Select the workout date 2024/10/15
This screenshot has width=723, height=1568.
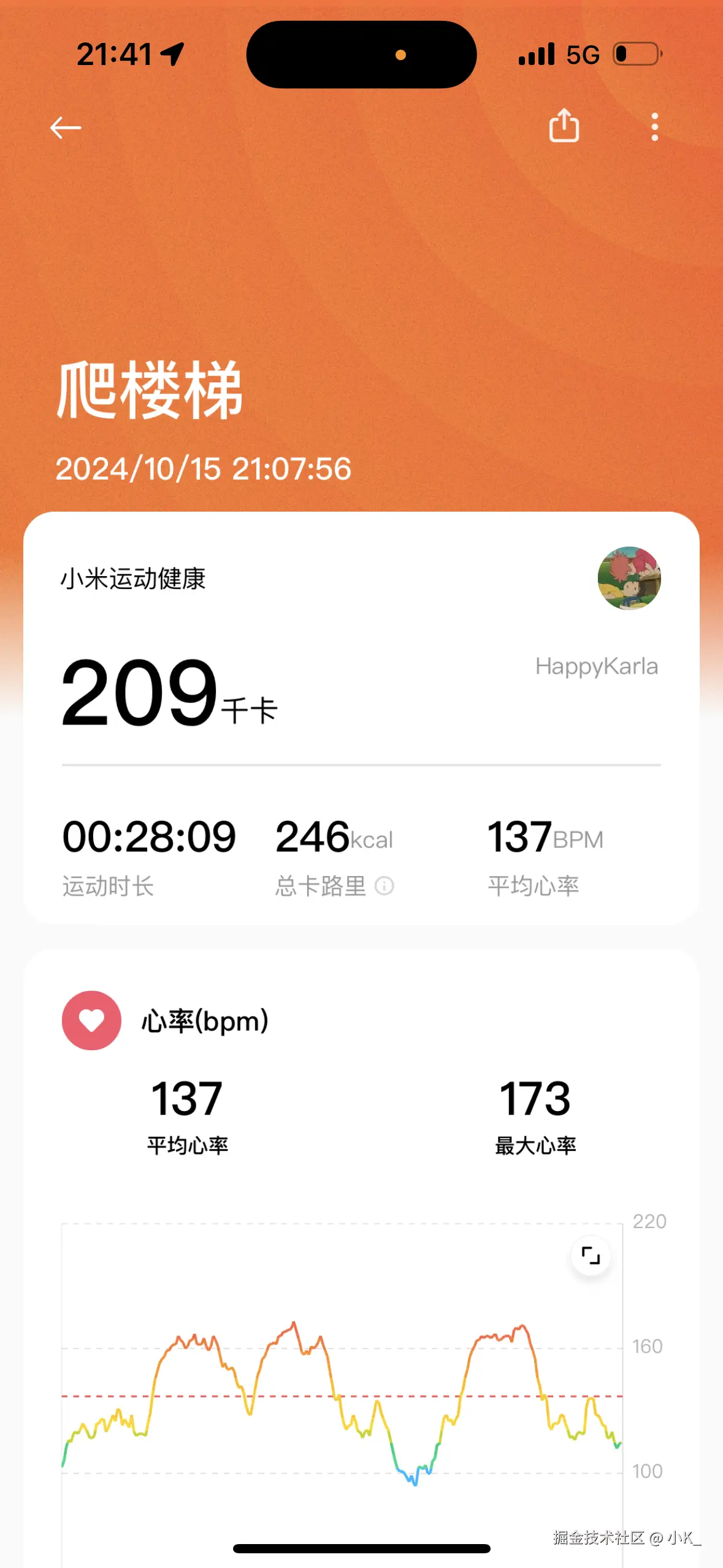pyautogui.click(x=203, y=469)
